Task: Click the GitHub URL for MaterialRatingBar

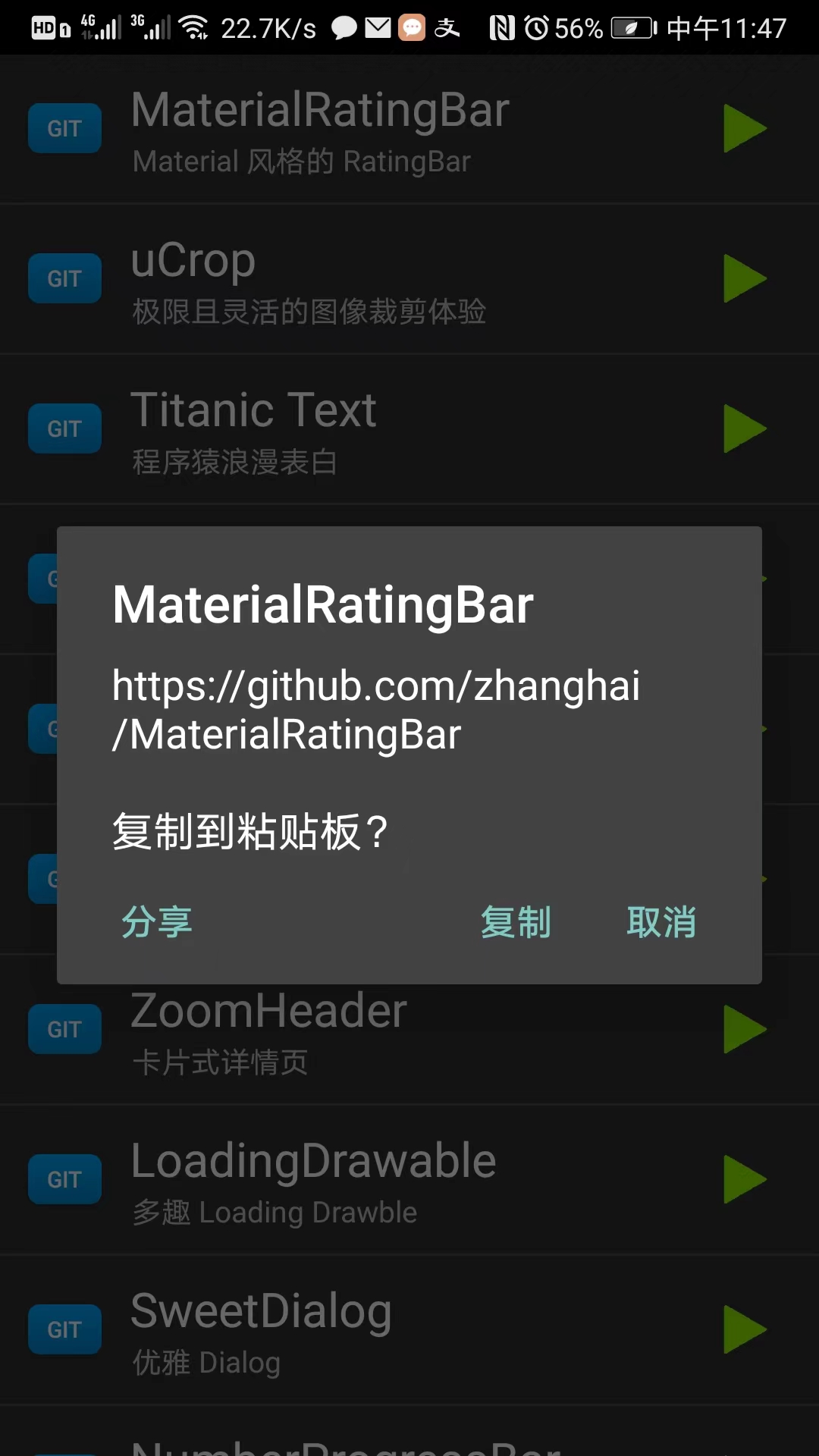Action: (x=377, y=709)
